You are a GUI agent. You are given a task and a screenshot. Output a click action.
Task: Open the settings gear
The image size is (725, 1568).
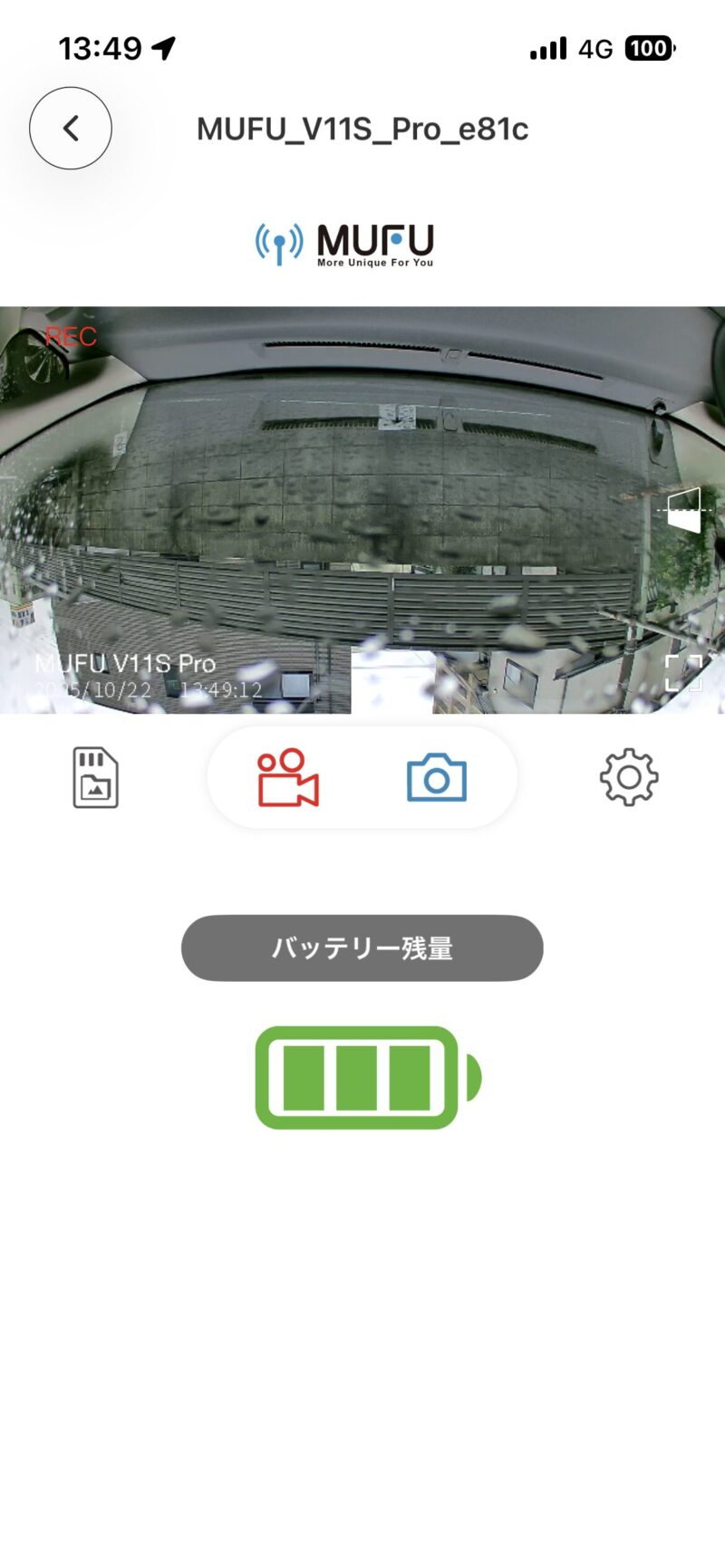(629, 777)
